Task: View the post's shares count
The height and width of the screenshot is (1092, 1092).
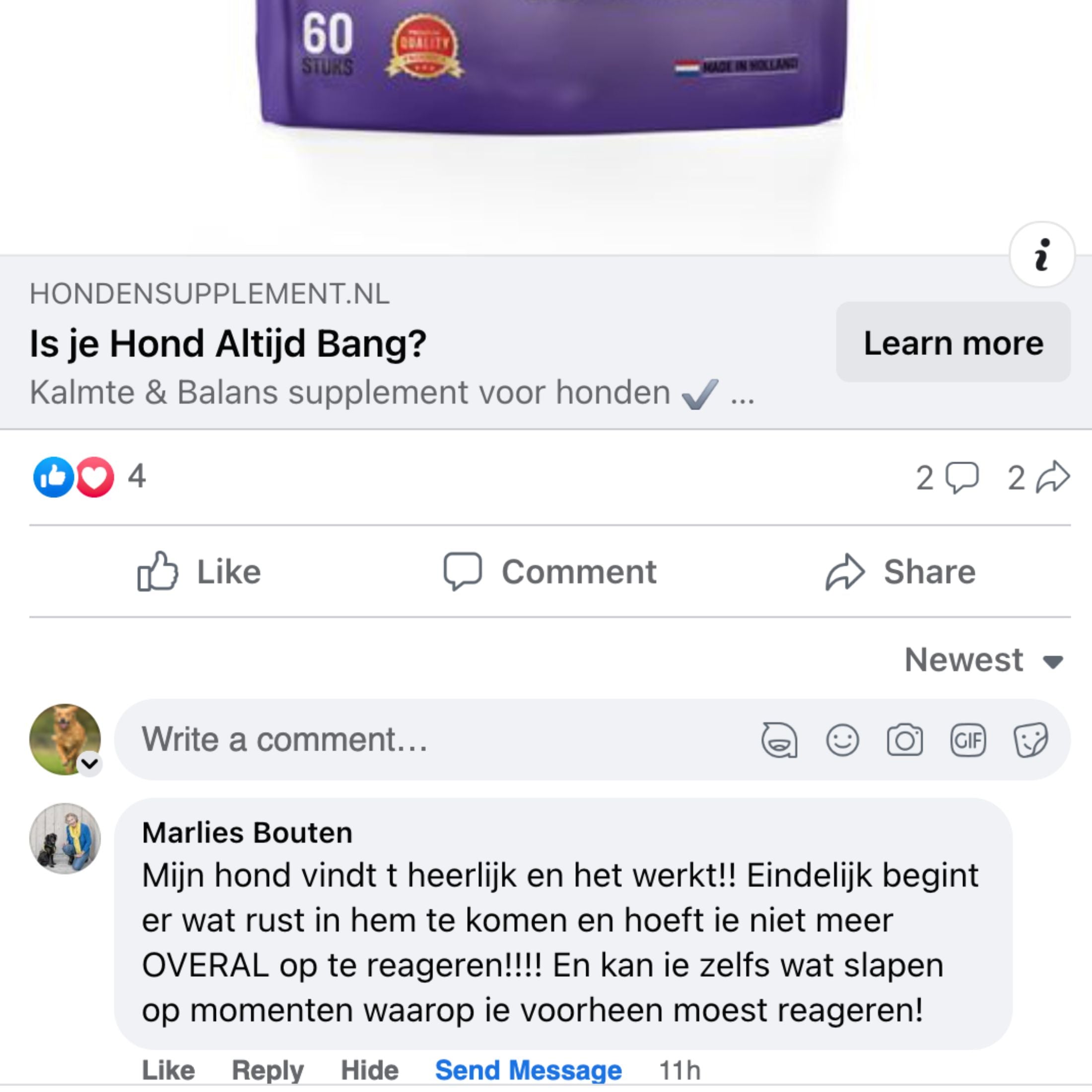Action: click(x=1038, y=478)
